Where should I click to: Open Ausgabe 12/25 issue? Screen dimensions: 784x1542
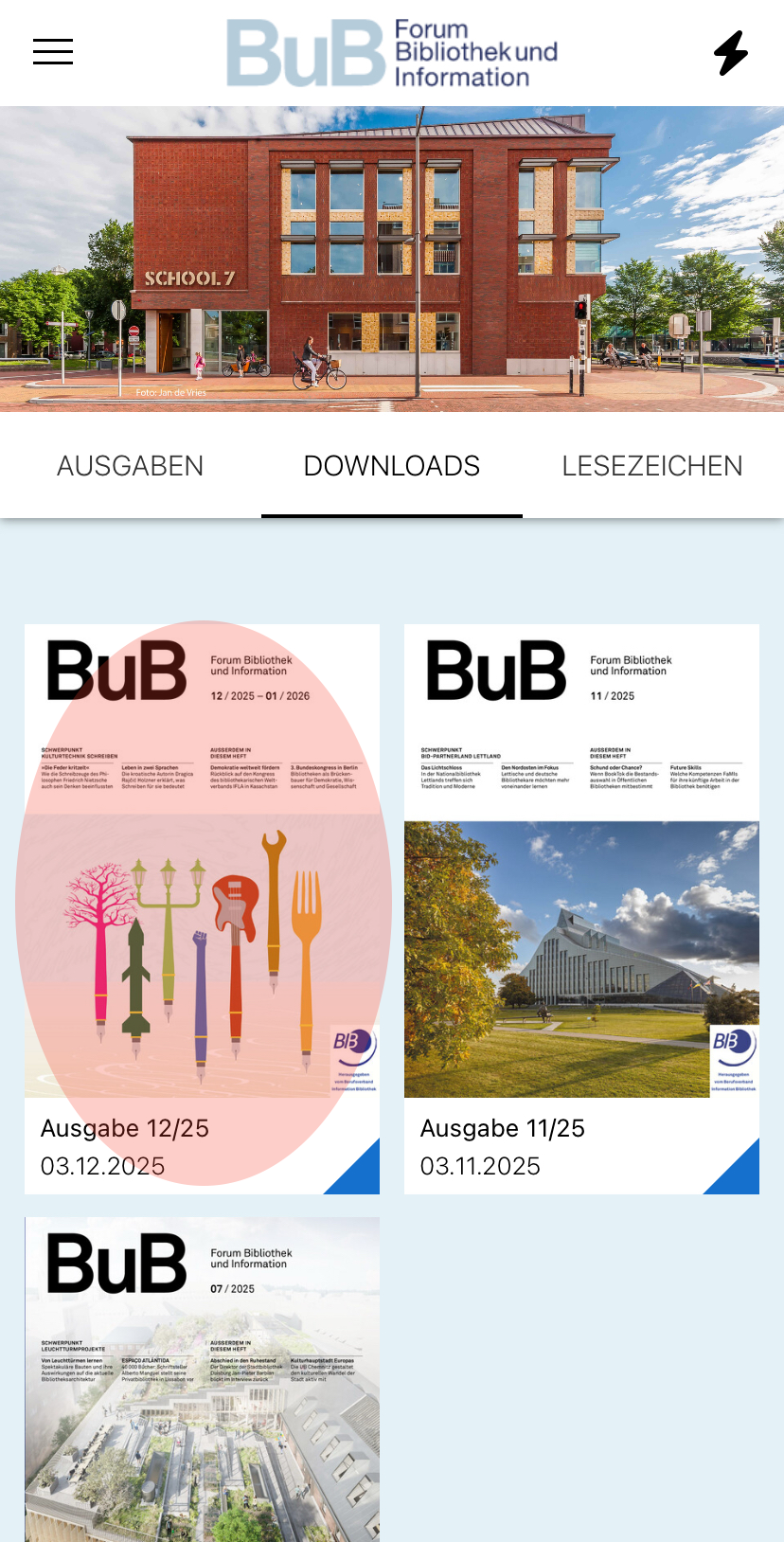[202, 907]
